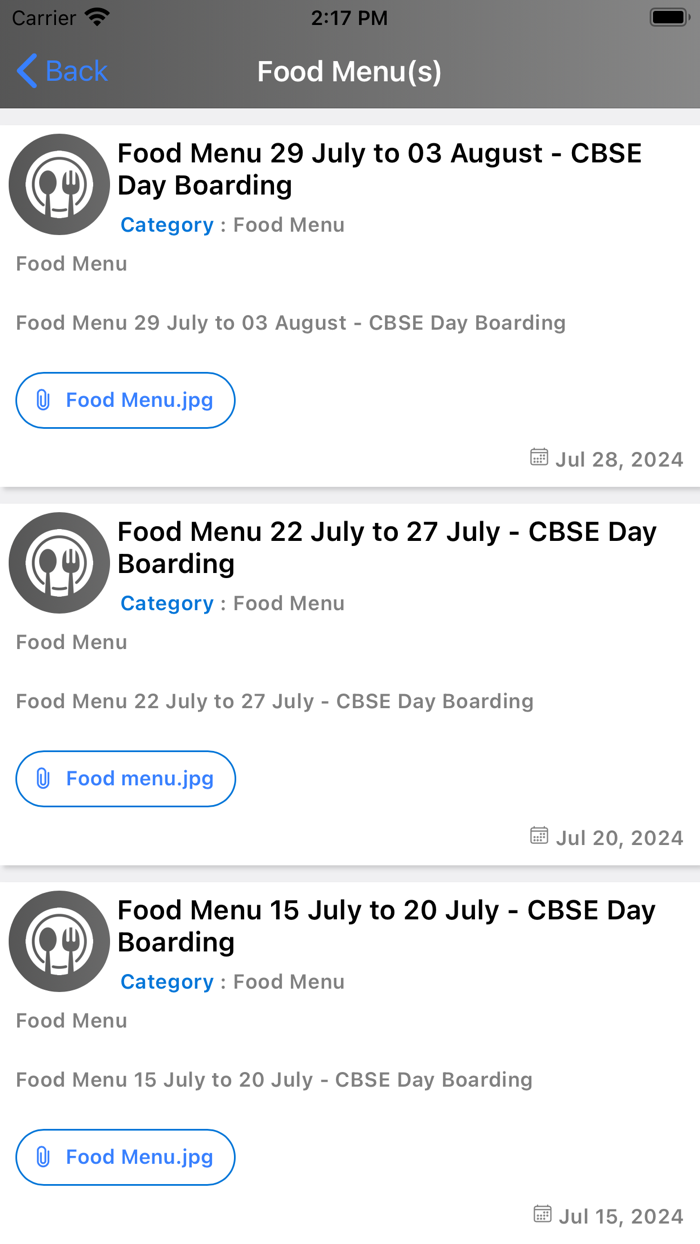Open the Food Menu 29 July to 03 August card

[x=380, y=169]
